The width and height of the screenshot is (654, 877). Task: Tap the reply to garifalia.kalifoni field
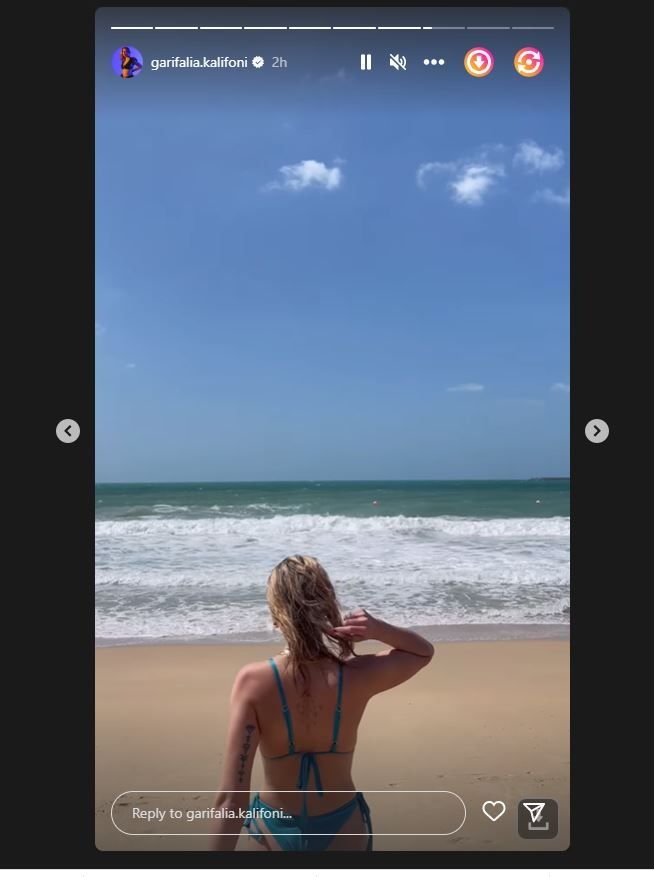tap(288, 813)
